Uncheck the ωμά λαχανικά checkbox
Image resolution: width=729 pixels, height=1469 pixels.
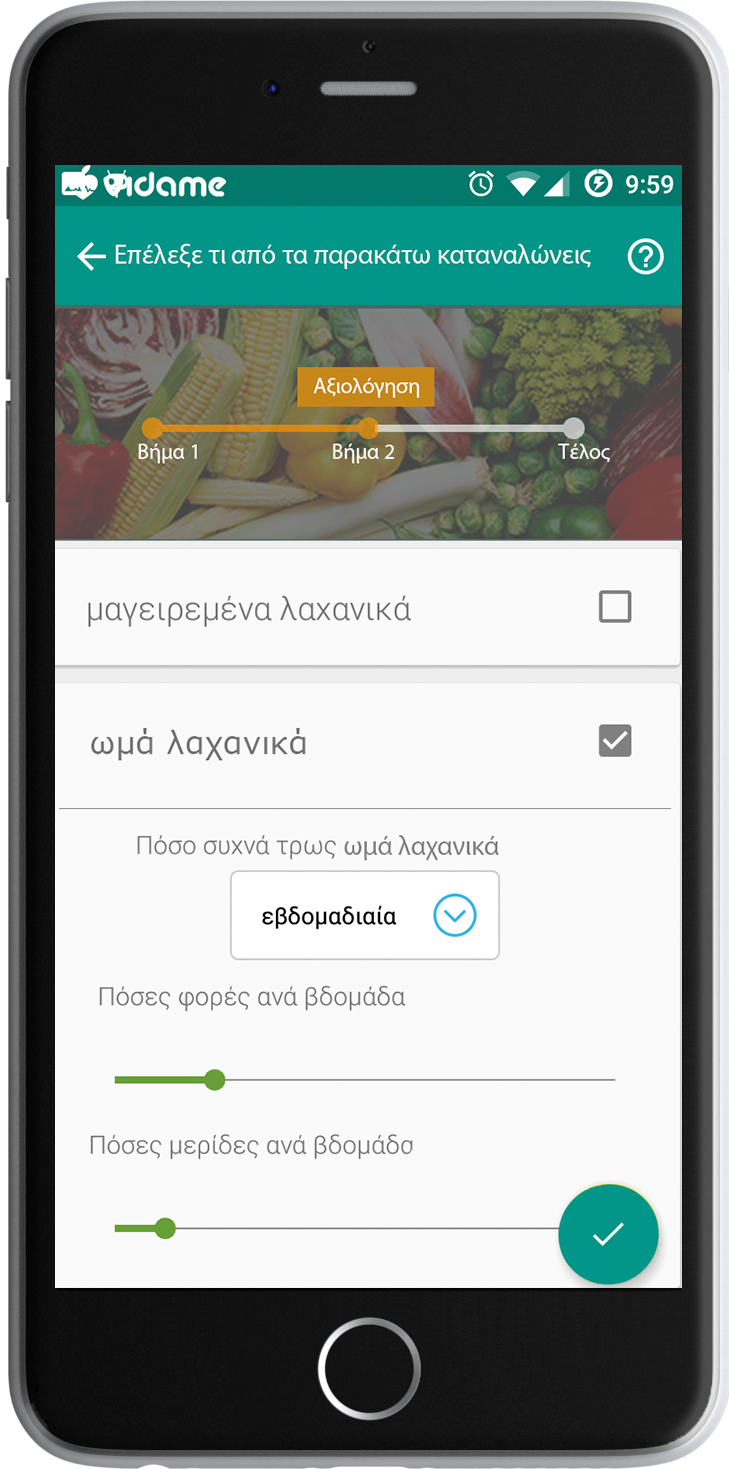pyautogui.click(x=614, y=741)
